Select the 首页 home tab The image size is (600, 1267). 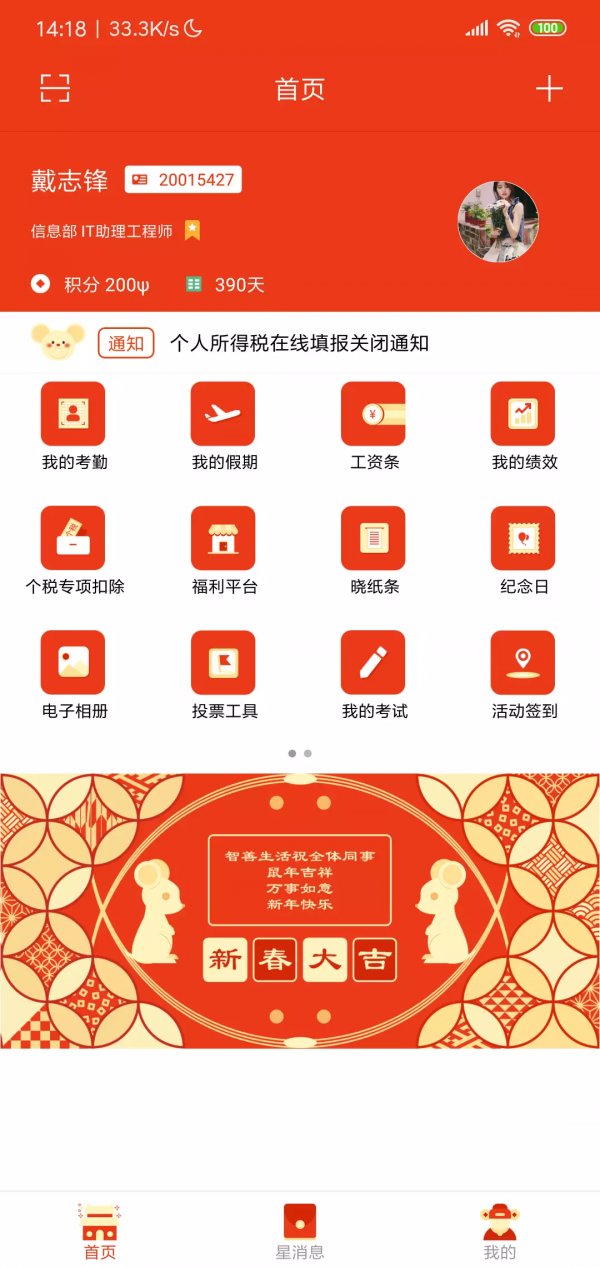pos(100,1231)
